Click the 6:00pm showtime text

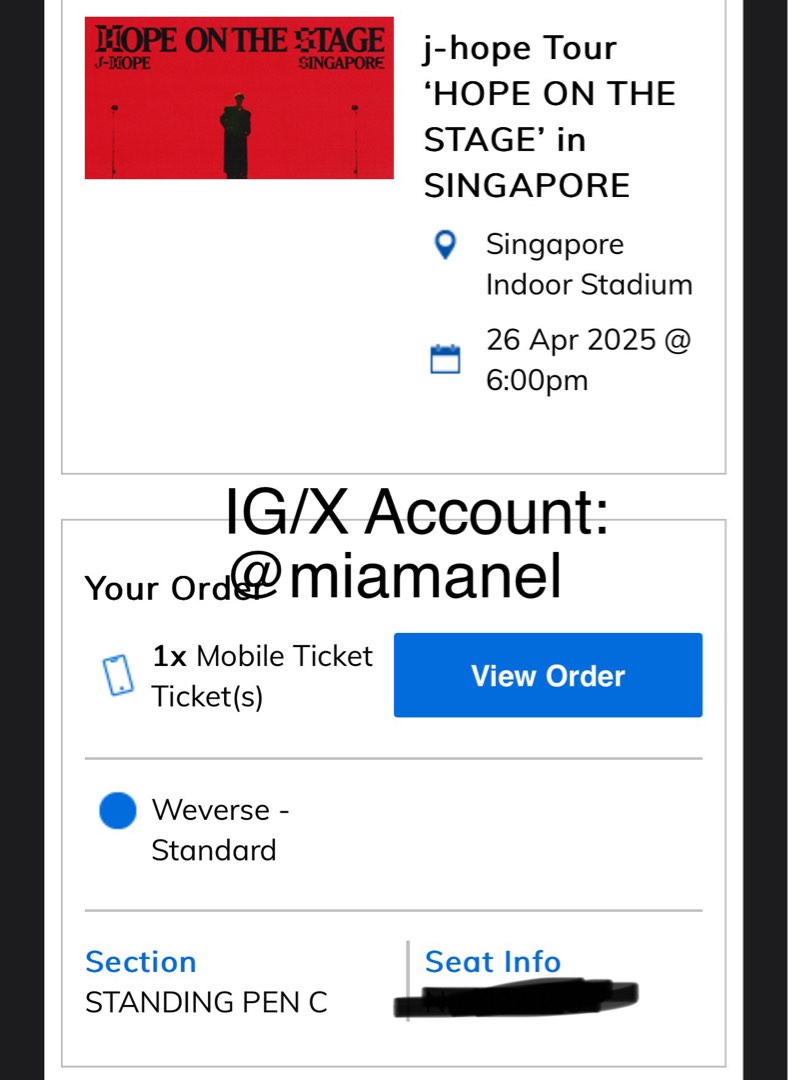tap(538, 380)
